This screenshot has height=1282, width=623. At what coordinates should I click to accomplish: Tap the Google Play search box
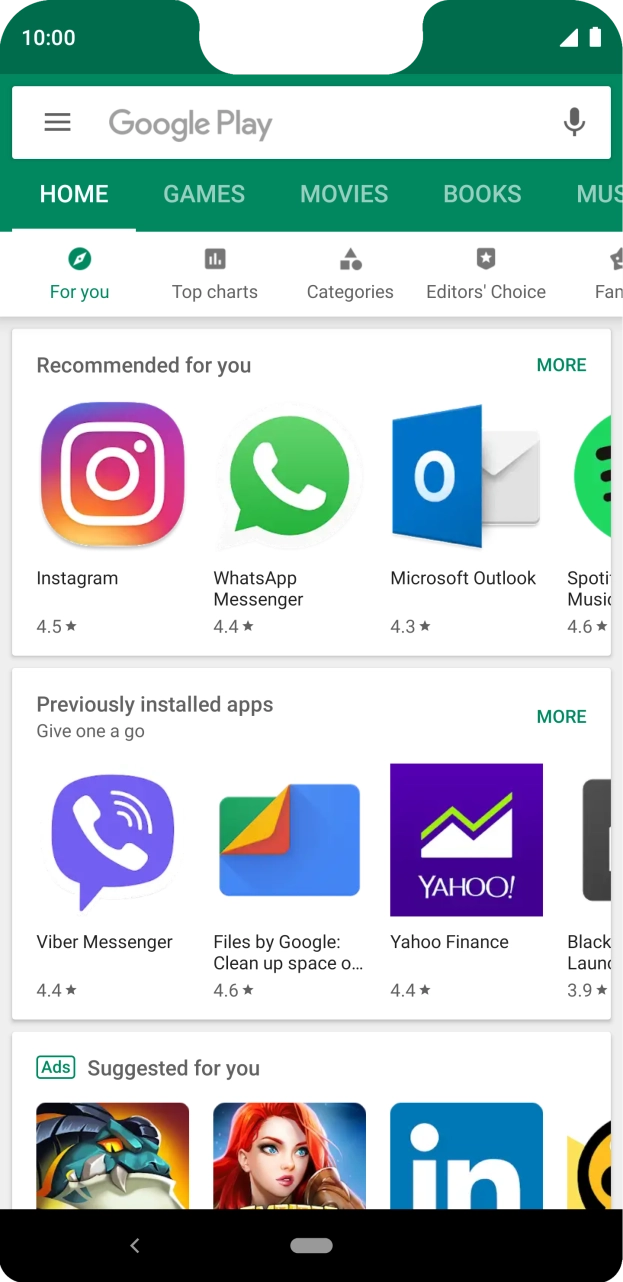point(320,124)
